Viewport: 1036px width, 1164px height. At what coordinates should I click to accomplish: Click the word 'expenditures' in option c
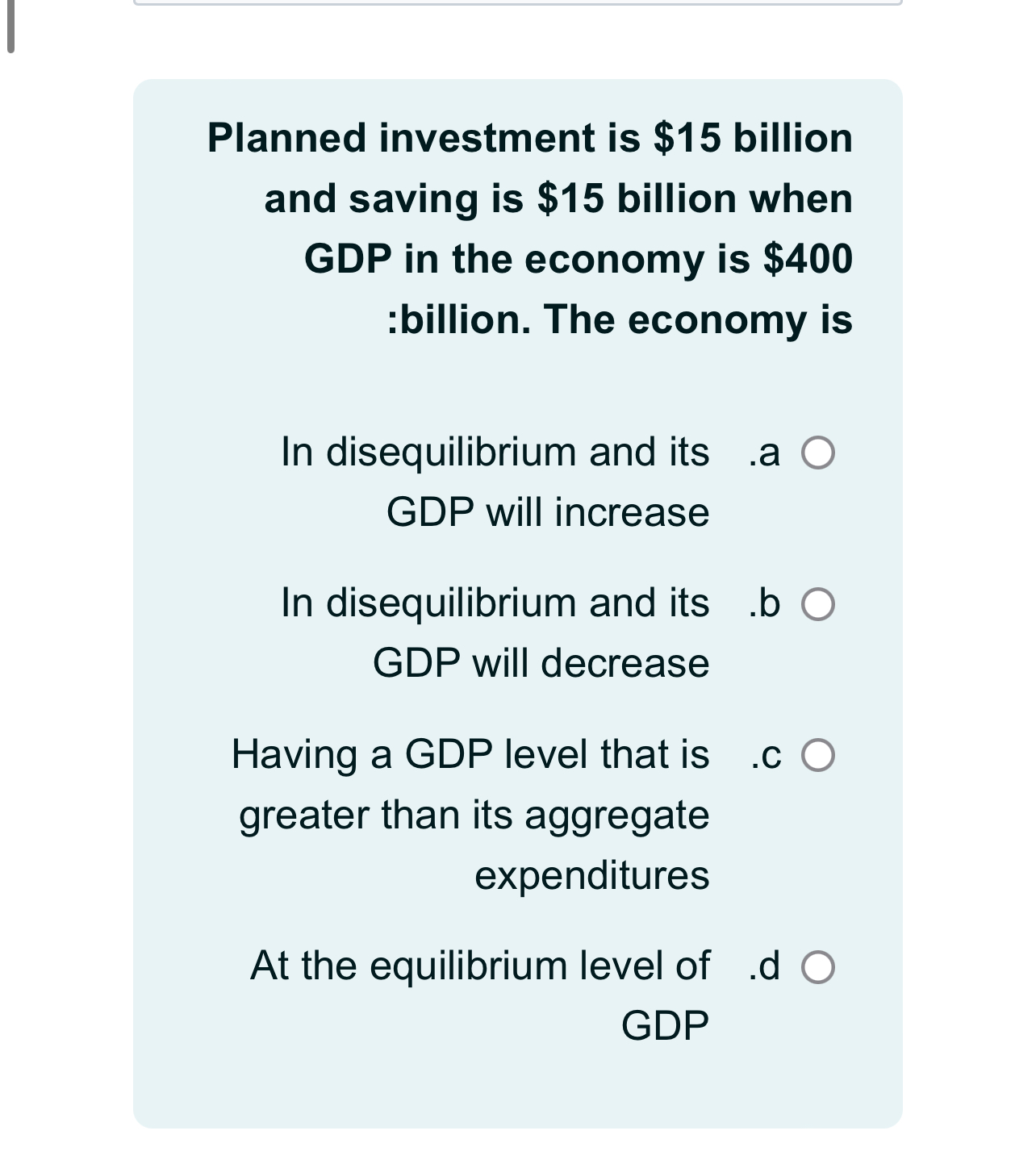(593, 876)
